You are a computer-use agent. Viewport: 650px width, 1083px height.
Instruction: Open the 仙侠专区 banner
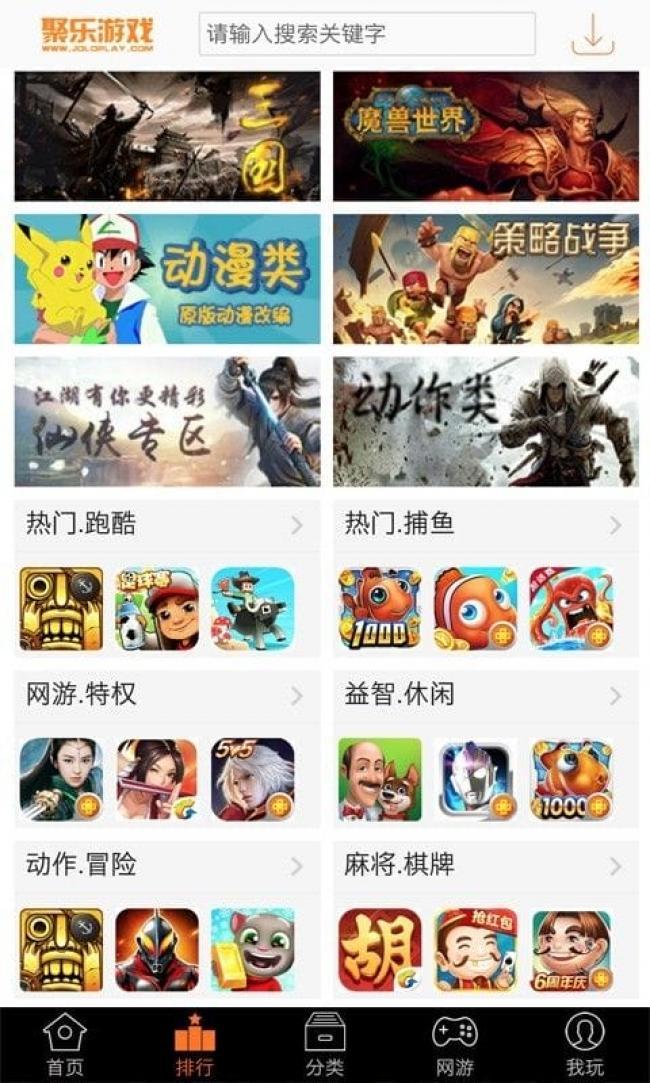click(167, 421)
